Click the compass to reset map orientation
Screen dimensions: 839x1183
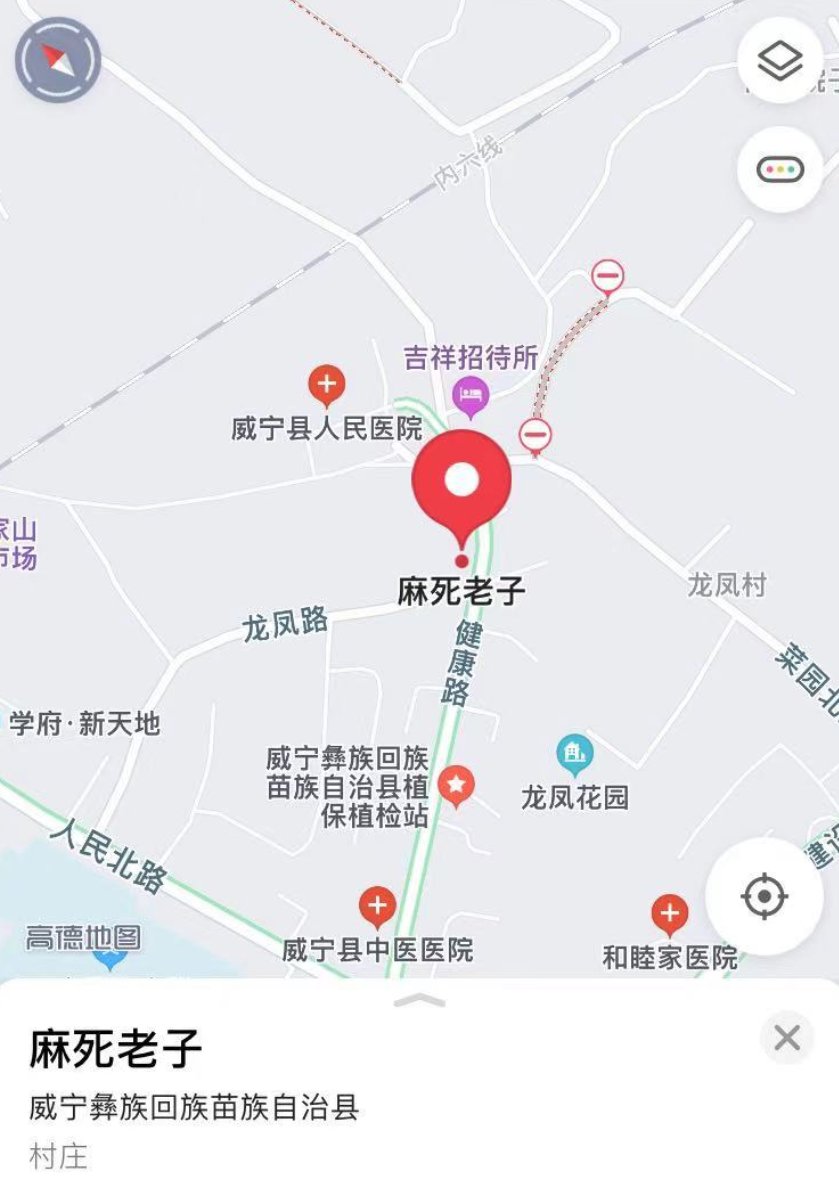(55, 58)
